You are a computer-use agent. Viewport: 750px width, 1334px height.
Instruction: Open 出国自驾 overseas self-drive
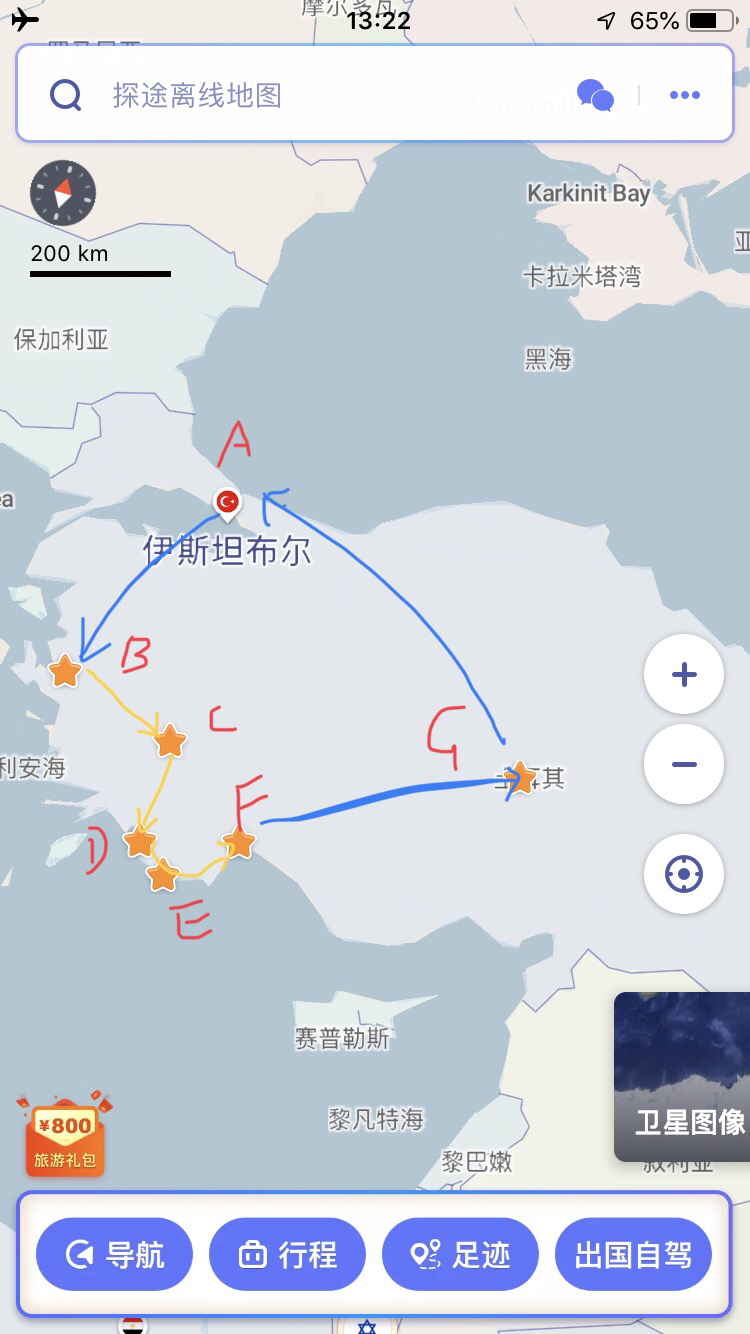[x=633, y=1254]
